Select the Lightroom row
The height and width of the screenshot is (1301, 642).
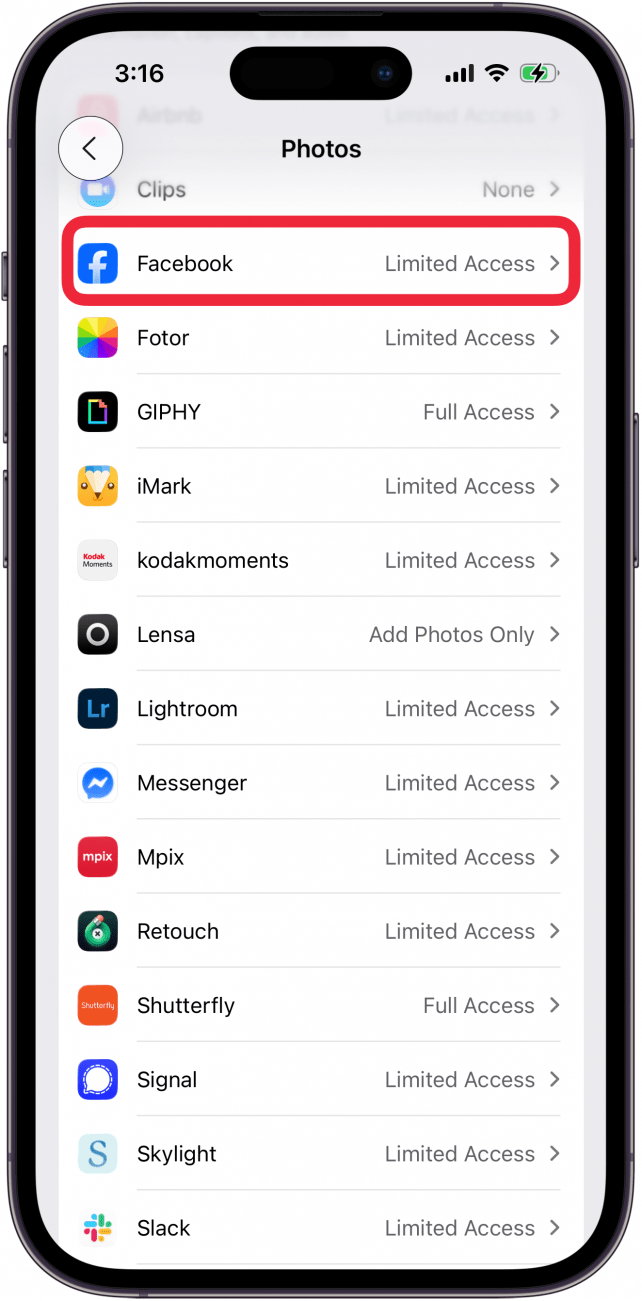(x=320, y=709)
